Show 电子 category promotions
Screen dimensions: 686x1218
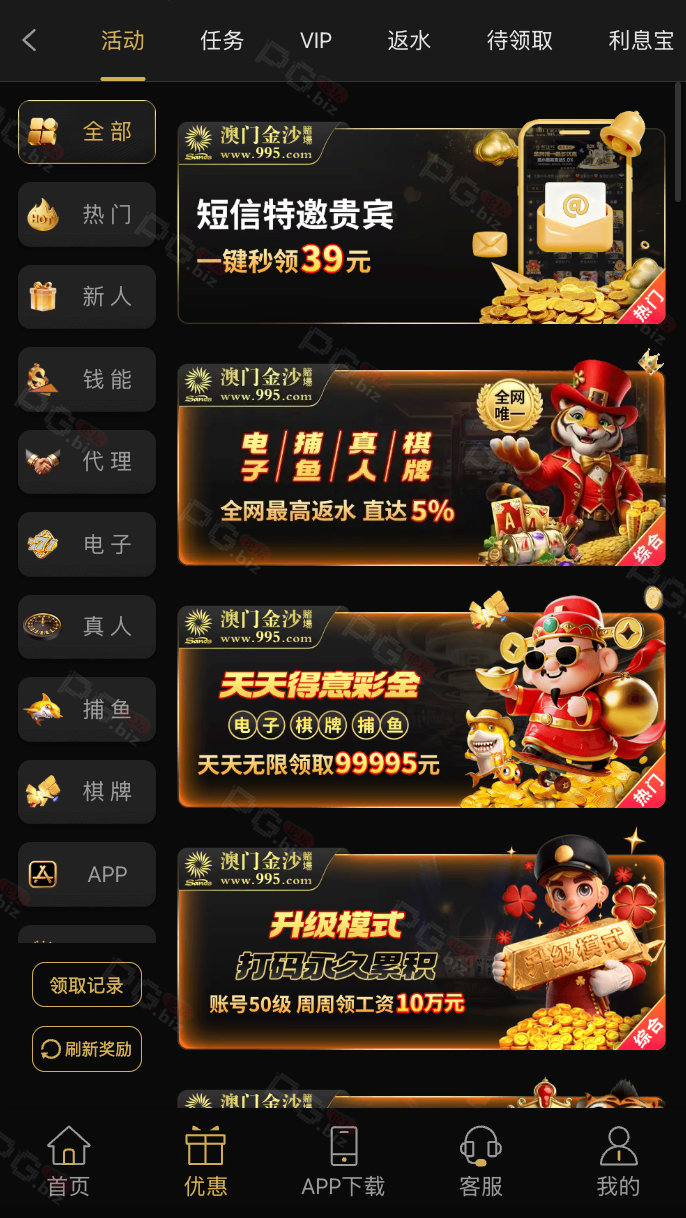coord(87,544)
